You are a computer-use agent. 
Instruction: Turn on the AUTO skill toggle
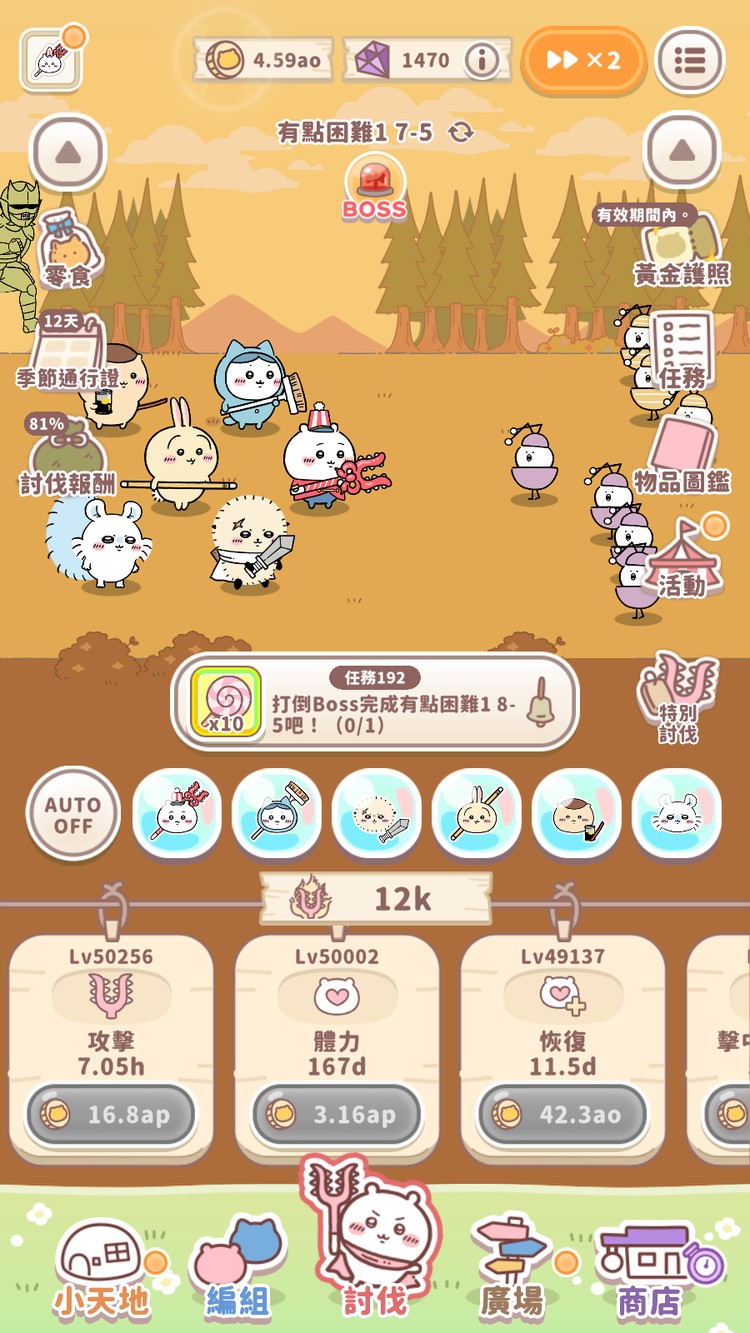tap(73, 815)
